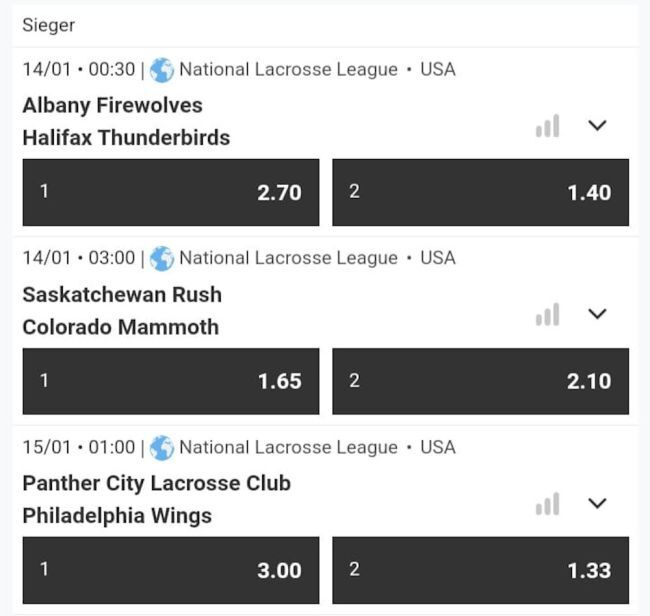Image resolution: width=650 pixels, height=616 pixels.
Task: Expand the Albany Firewolves match markets
Action: [x=597, y=126]
